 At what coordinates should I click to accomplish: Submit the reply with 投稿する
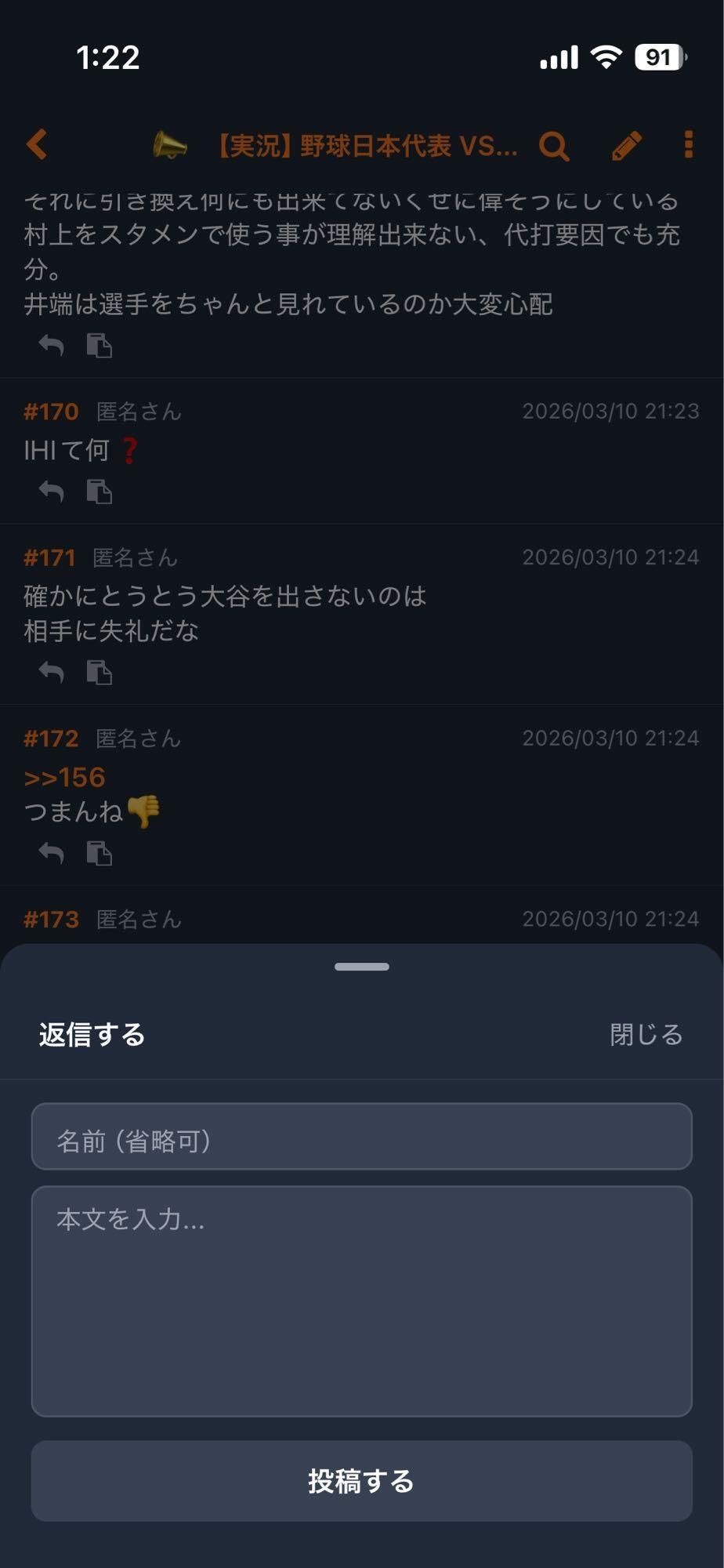[361, 1481]
